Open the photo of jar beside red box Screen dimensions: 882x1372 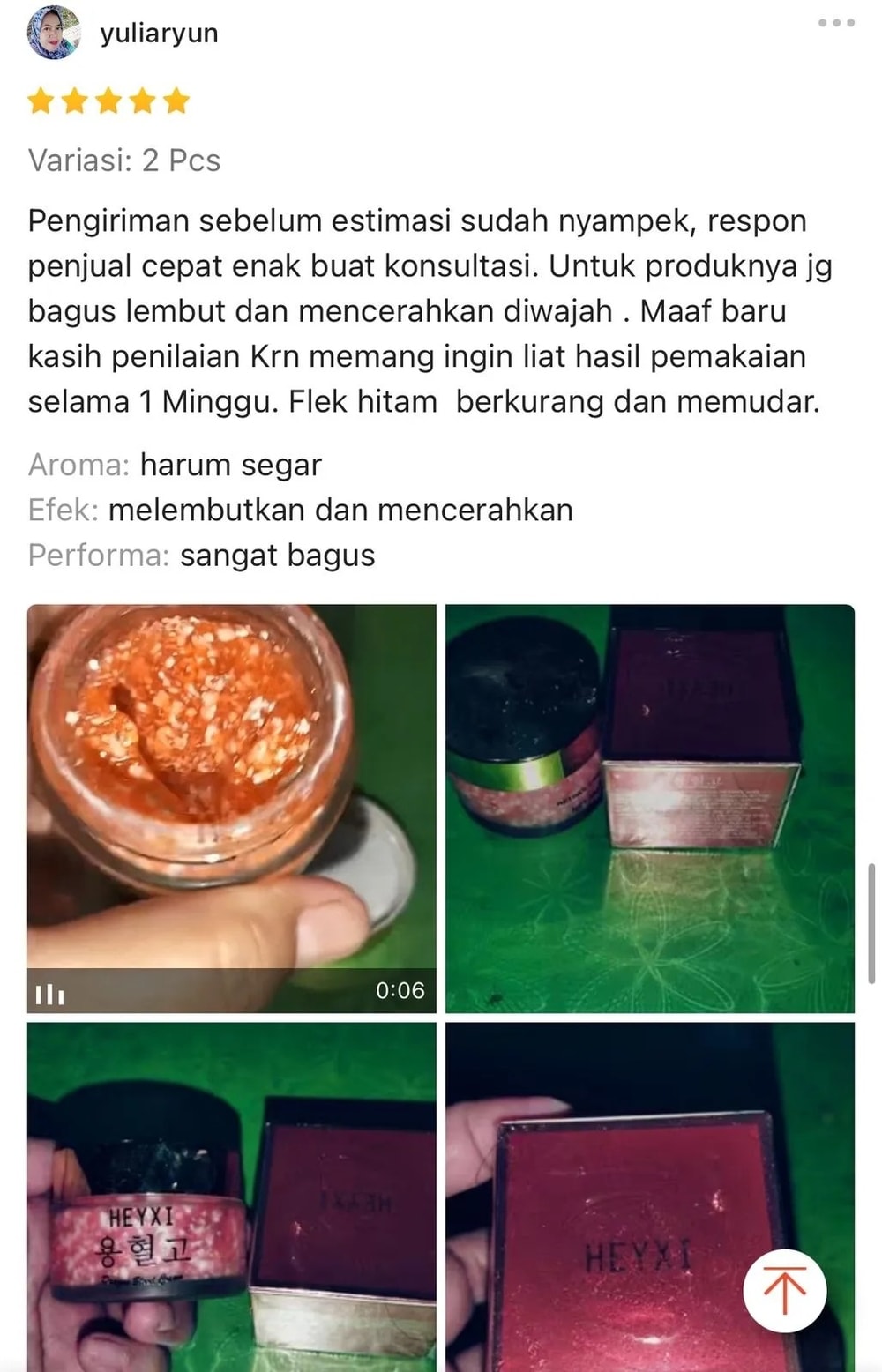click(649, 807)
